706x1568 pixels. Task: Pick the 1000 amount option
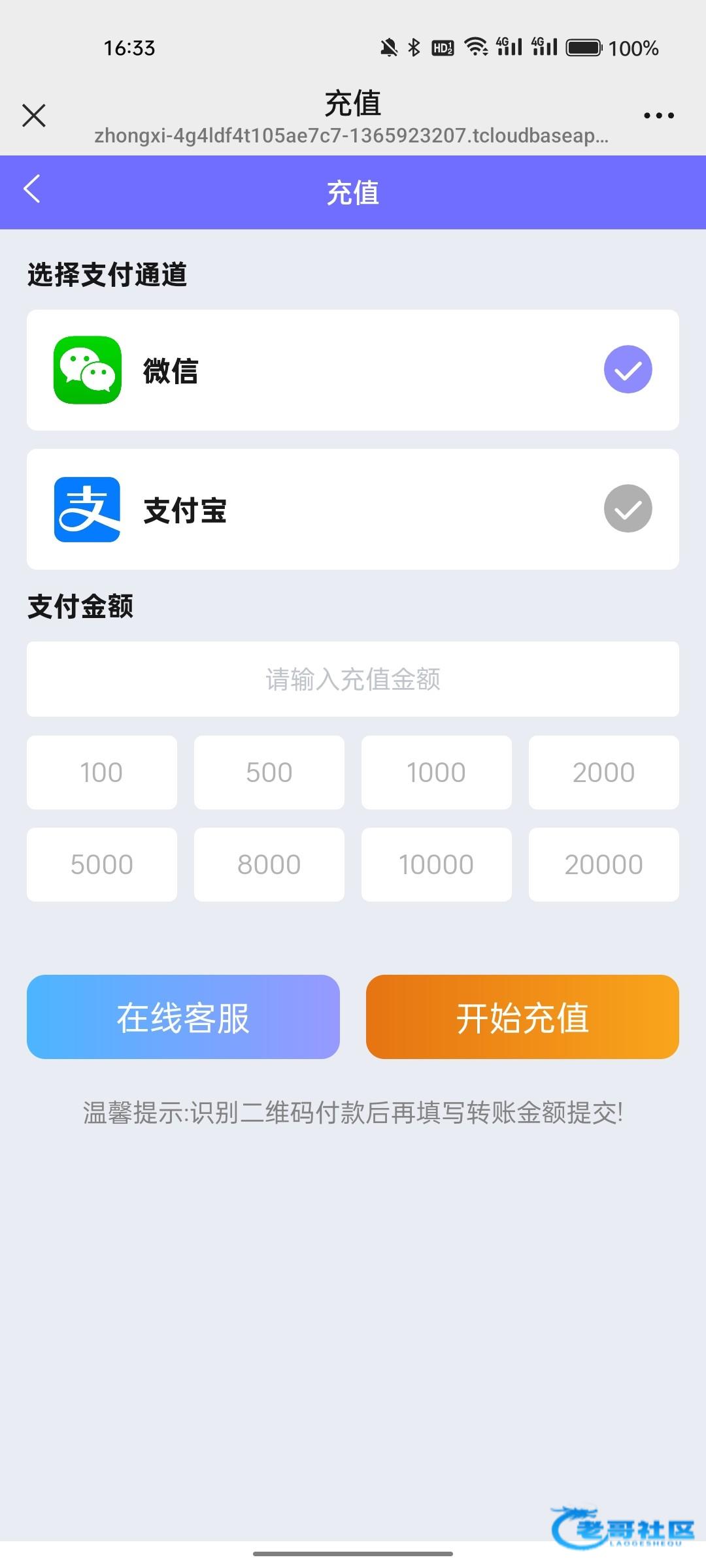(437, 773)
